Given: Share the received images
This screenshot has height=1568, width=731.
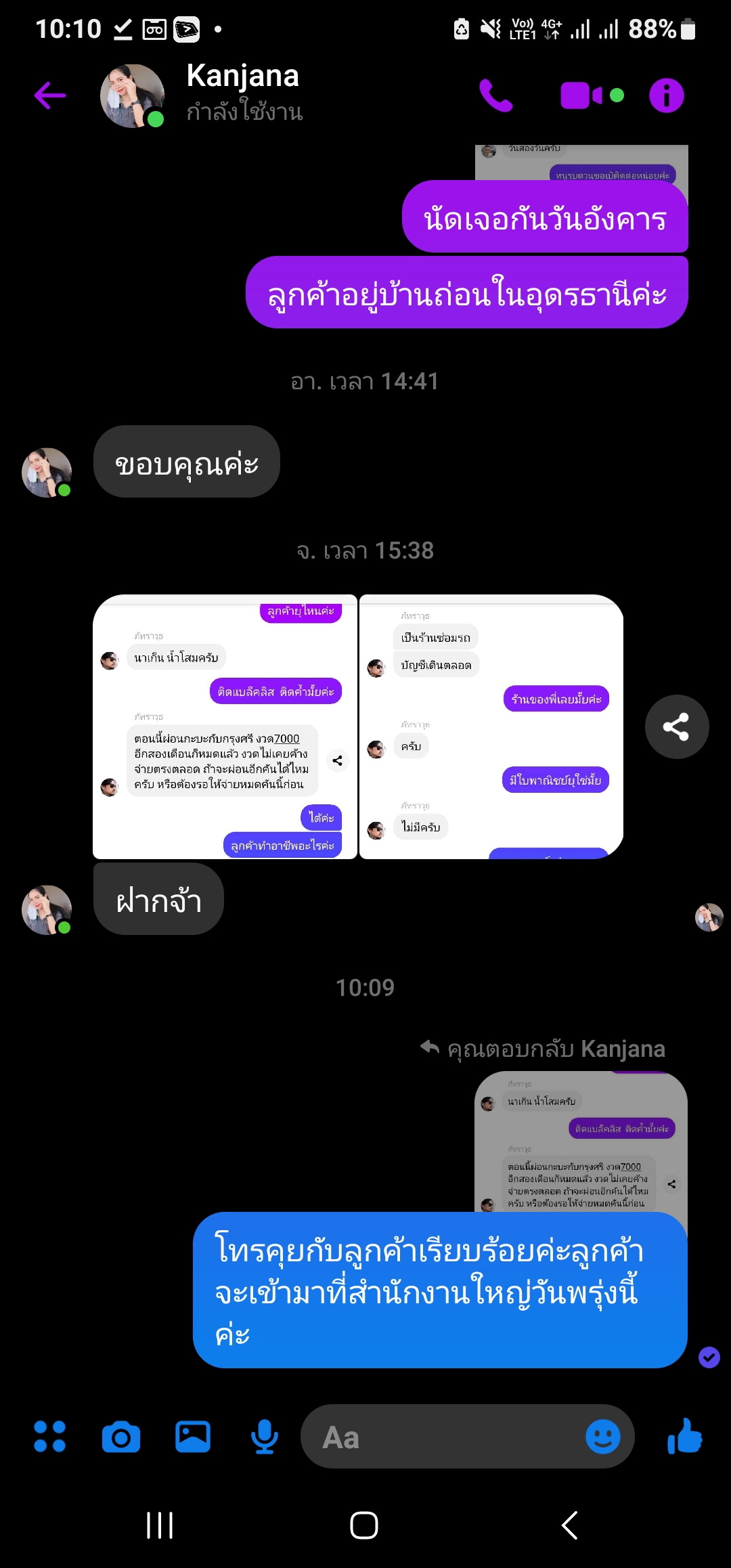Looking at the screenshot, I should [676, 726].
